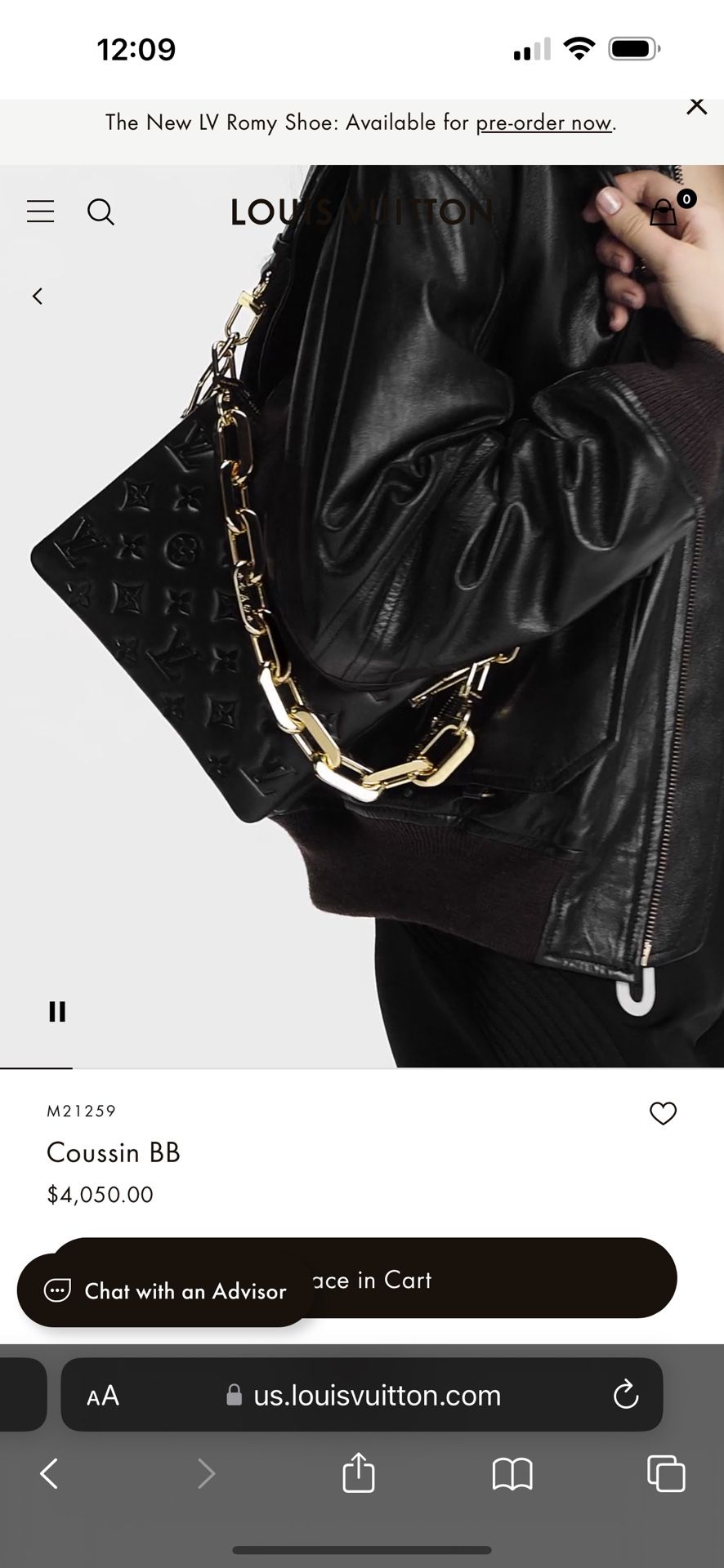Place the Coussin BB in cart
Viewport: 724px width, 1568px height.
point(363,1278)
